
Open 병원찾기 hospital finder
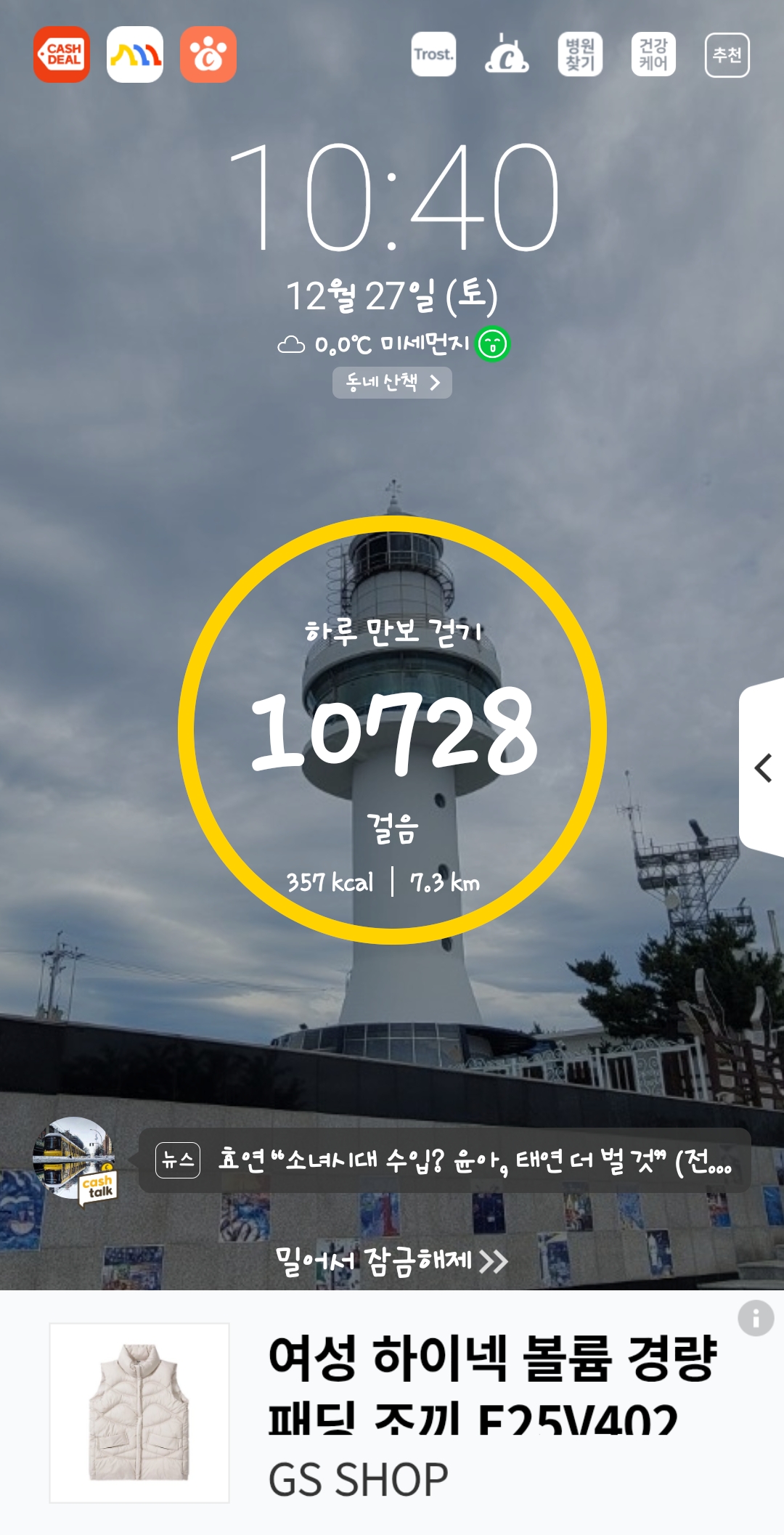(x=580, y=54)
